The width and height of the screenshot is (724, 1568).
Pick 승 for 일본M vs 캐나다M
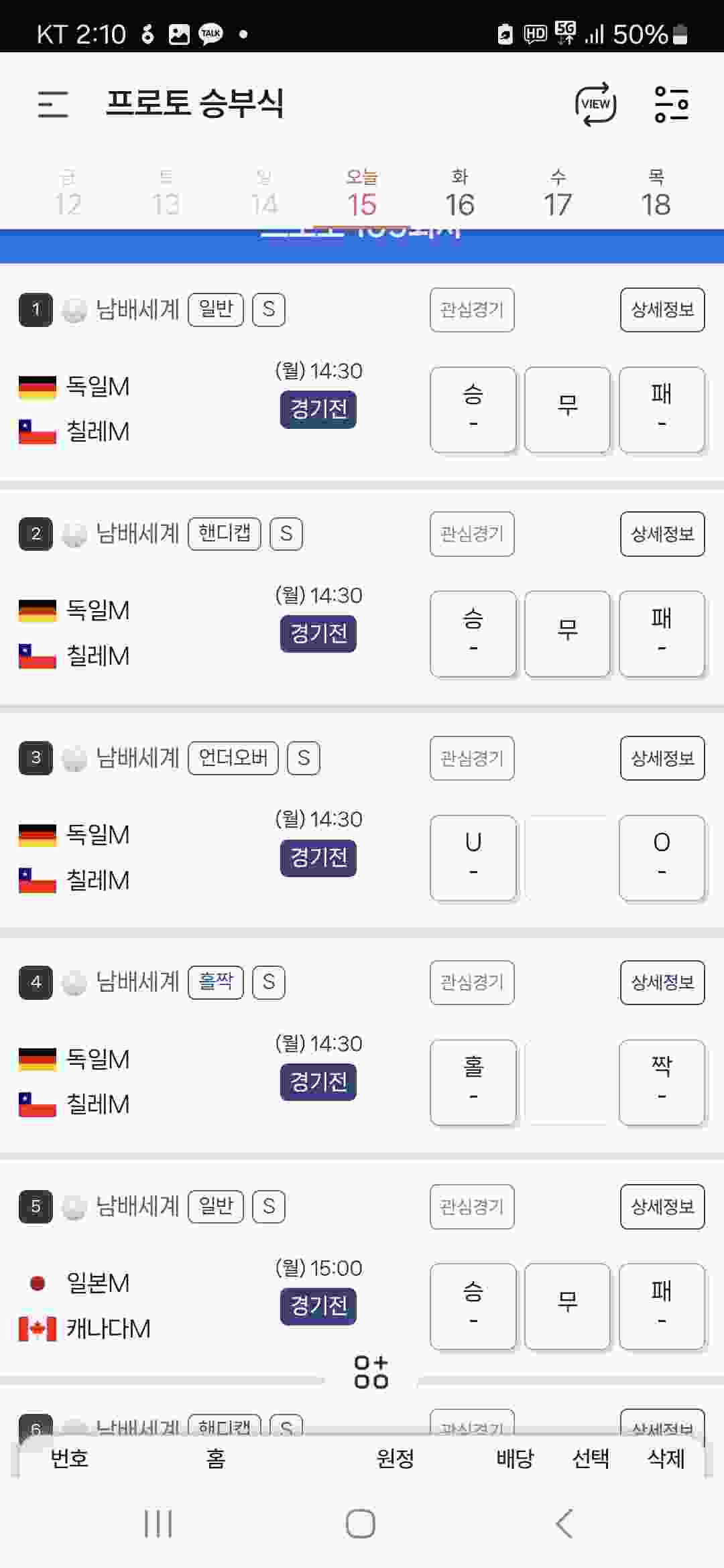[473, 1307]
